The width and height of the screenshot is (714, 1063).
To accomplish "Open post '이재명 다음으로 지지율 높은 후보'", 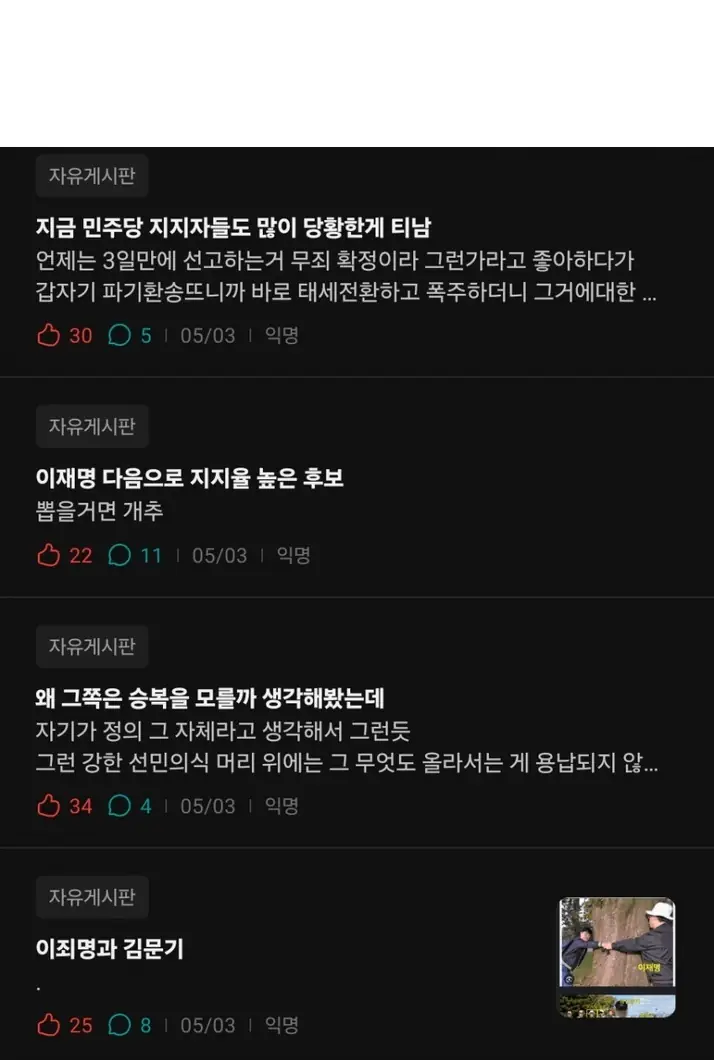I will [x=189, y=478].
